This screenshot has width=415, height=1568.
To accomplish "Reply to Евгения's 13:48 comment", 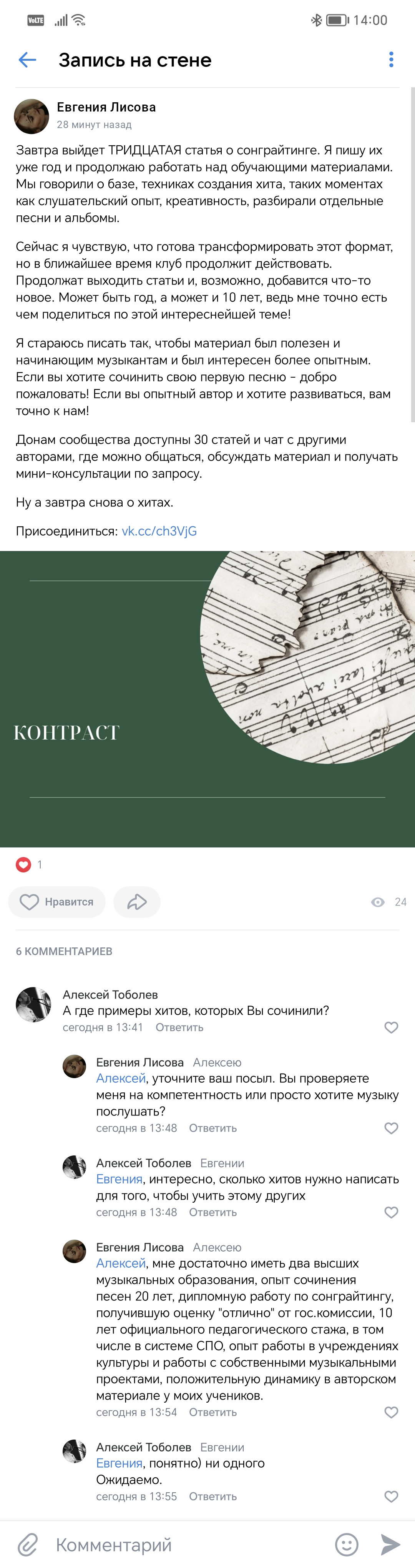I will pos(212,1128).
